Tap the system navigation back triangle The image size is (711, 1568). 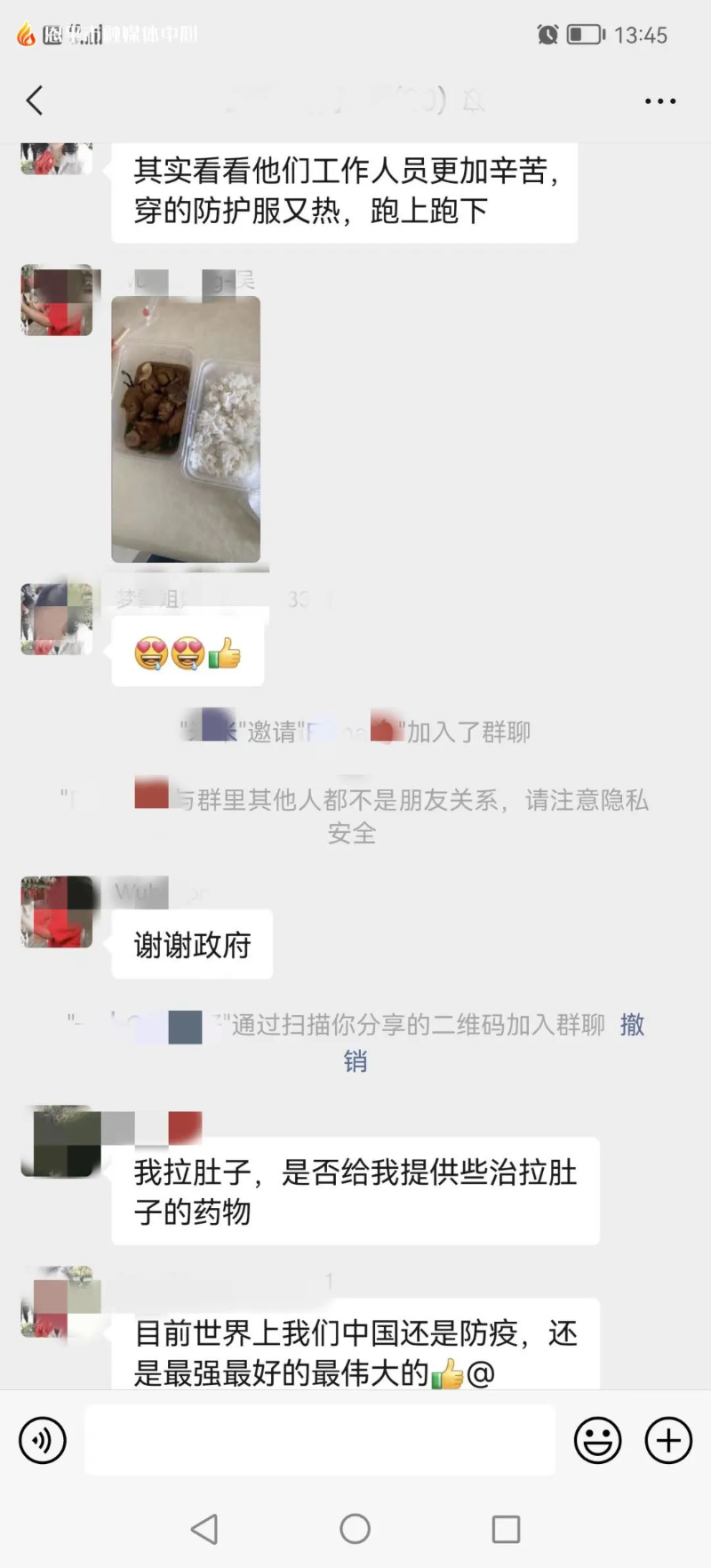[x=204, y=1529]
